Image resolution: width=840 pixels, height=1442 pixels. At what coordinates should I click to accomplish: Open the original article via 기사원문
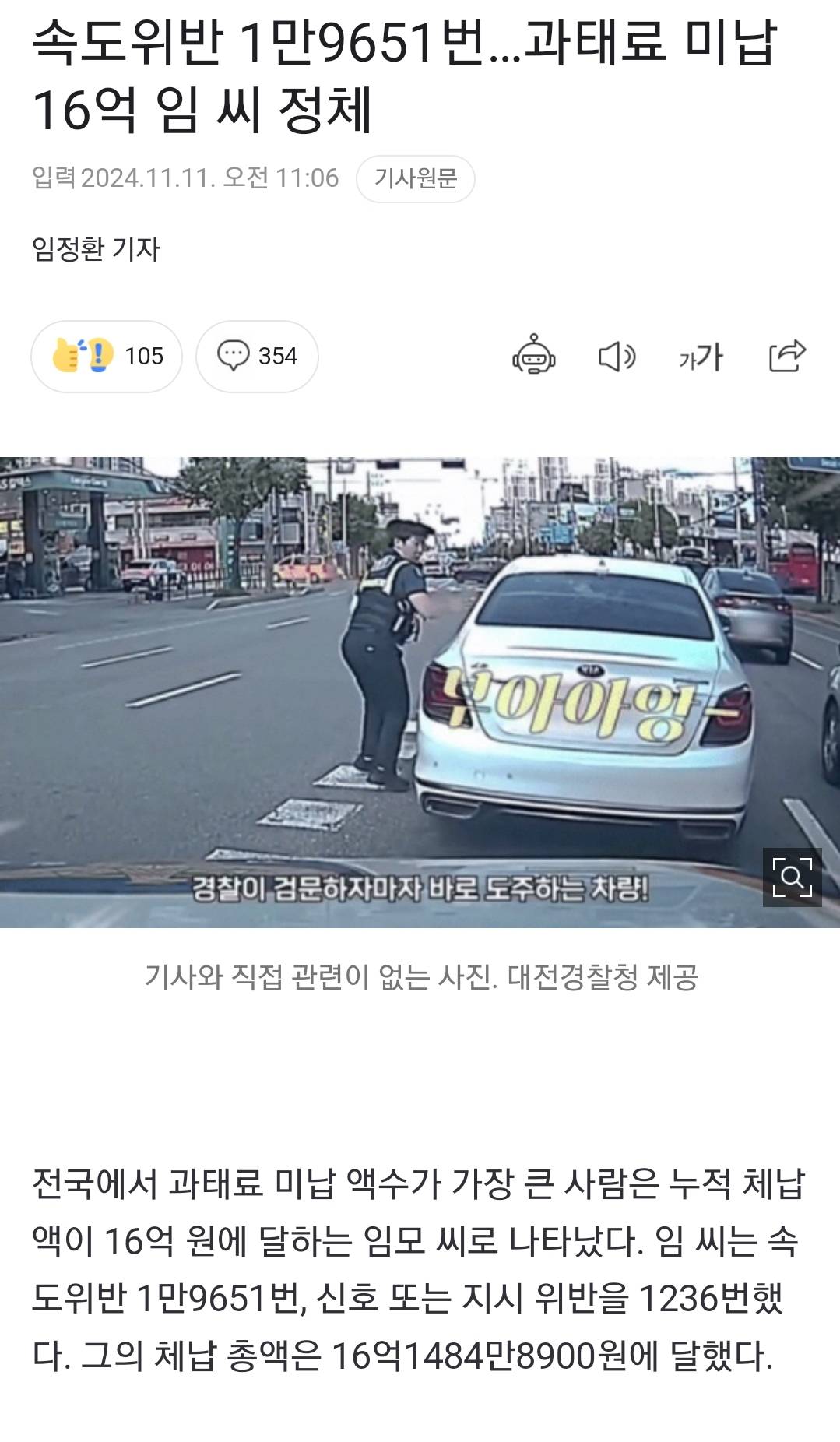(x=415, y=178)
